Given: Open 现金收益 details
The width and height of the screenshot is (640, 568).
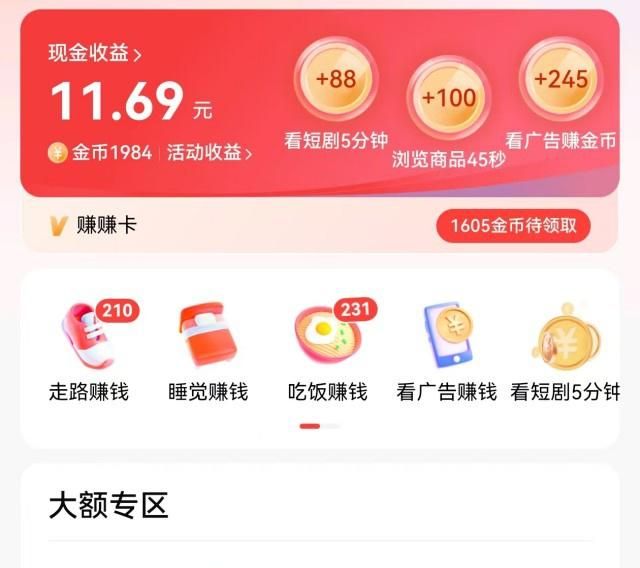Looking at the screenshot, I should (95, 54).
